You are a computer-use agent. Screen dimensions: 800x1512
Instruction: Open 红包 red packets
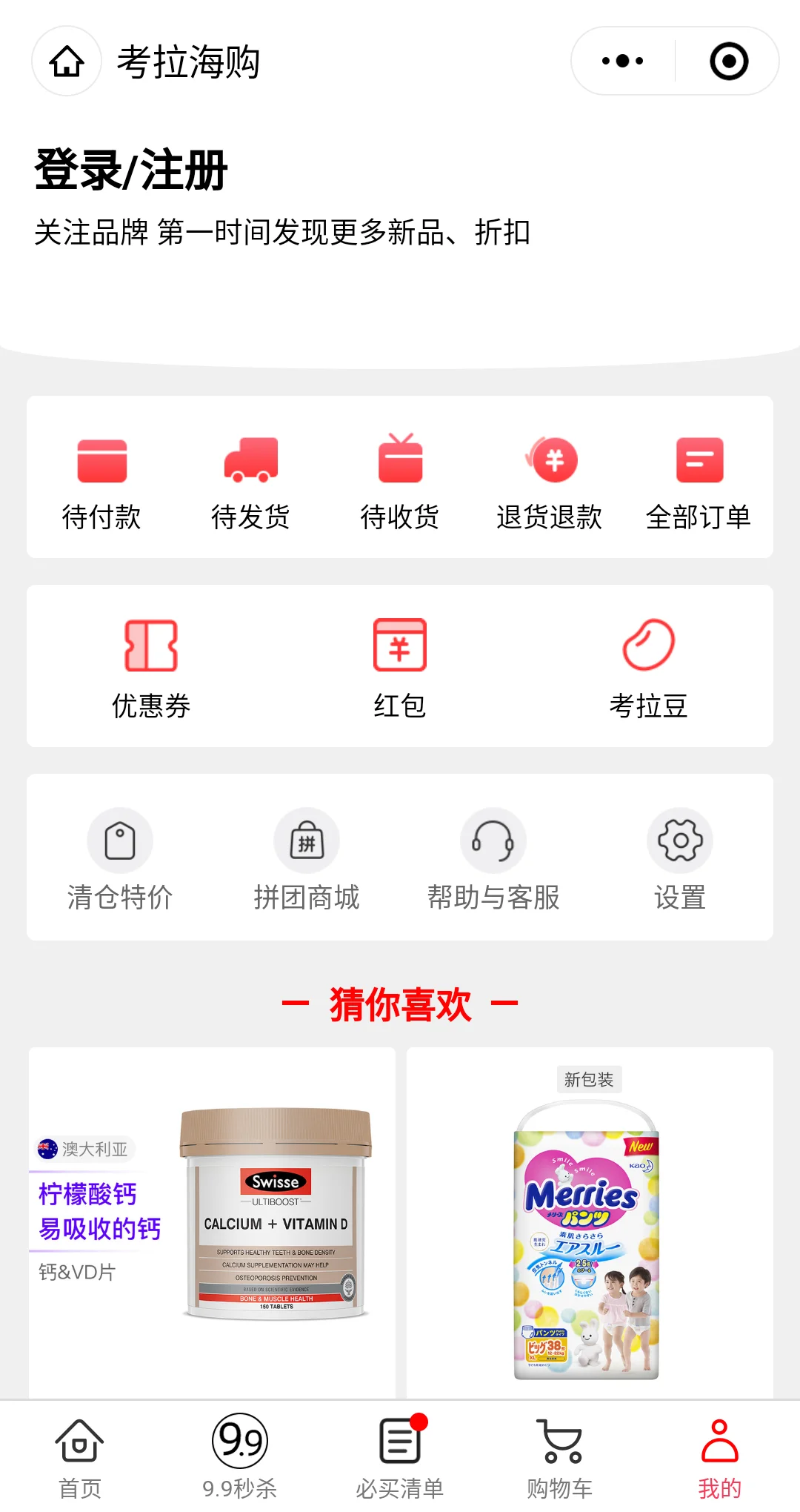point(400,669)
